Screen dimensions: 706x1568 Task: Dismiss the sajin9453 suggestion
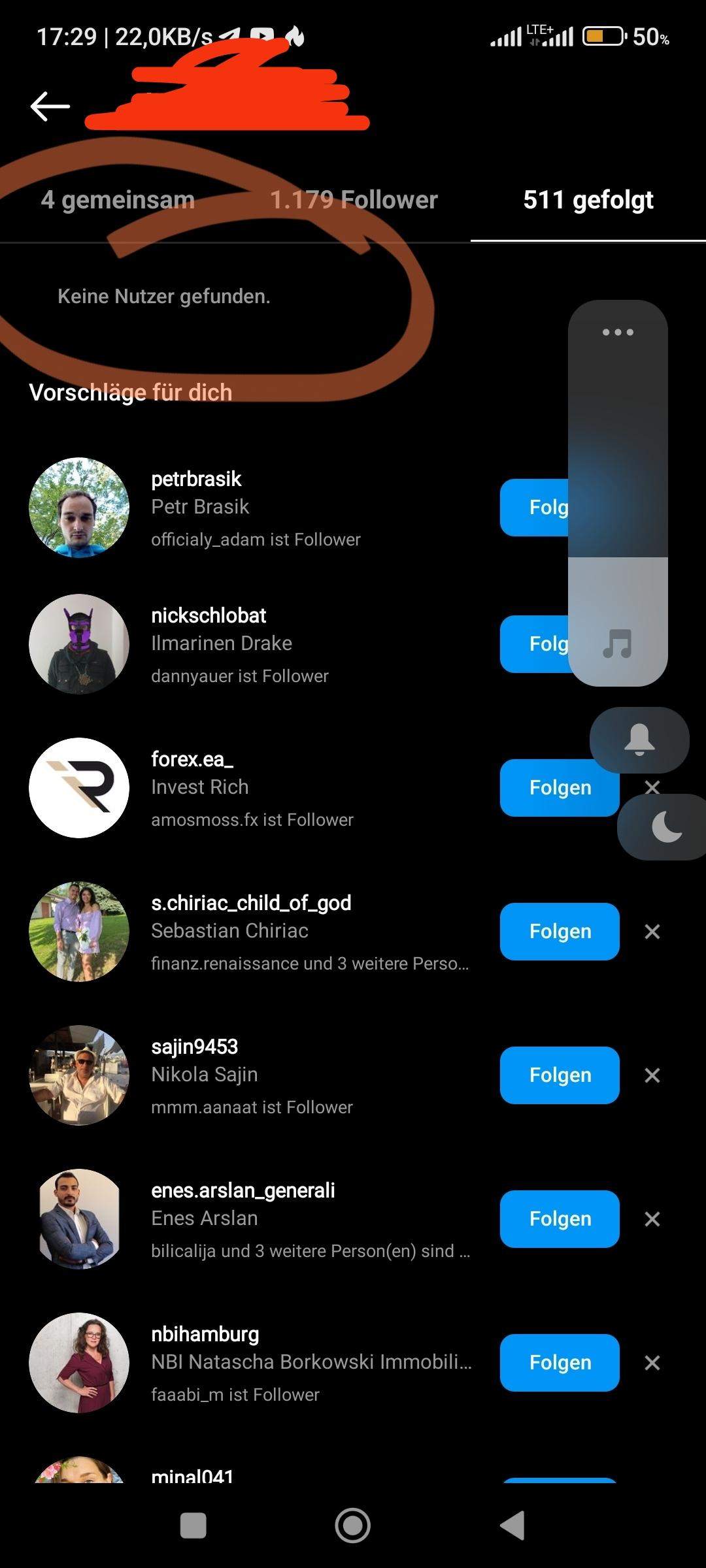[652, 1075]
